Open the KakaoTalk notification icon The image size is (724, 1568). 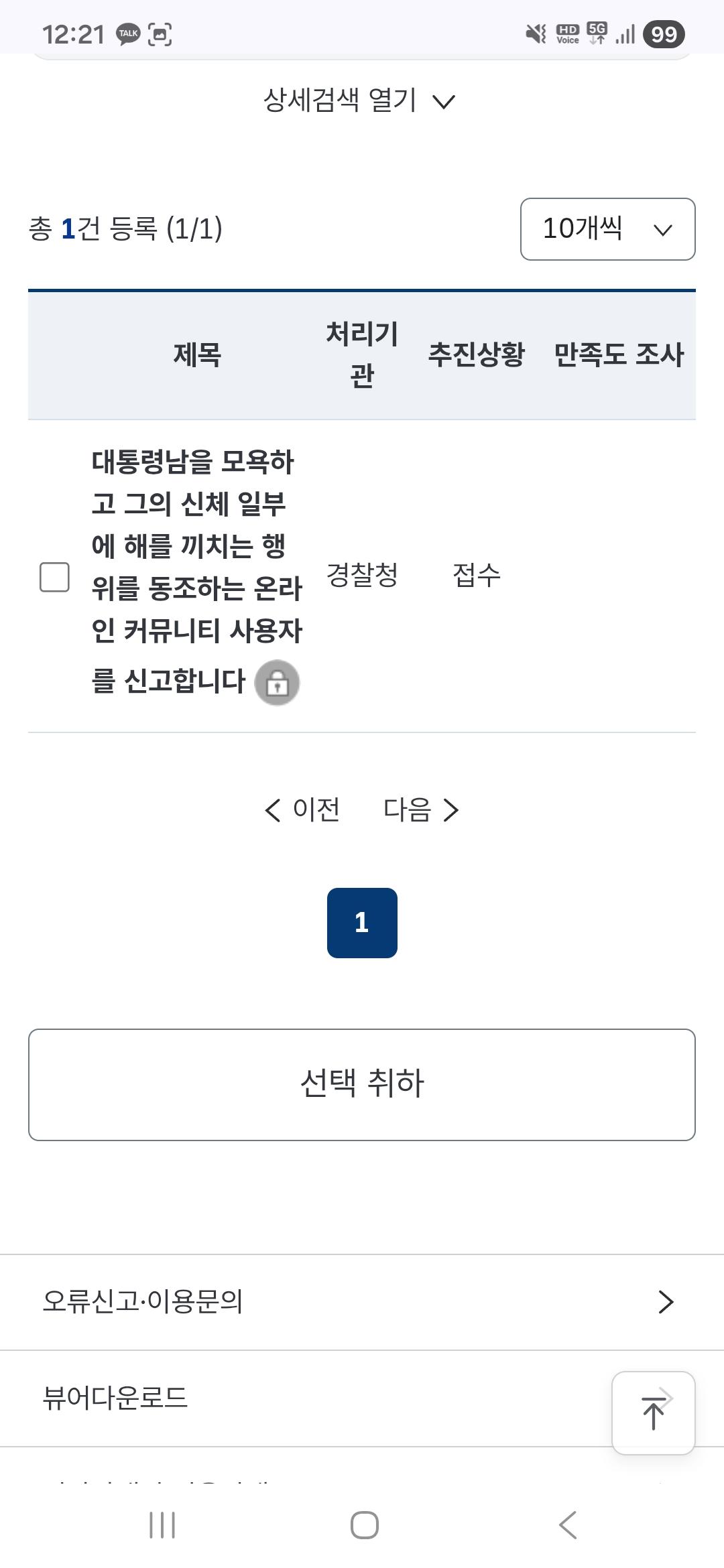coord(128,33)
